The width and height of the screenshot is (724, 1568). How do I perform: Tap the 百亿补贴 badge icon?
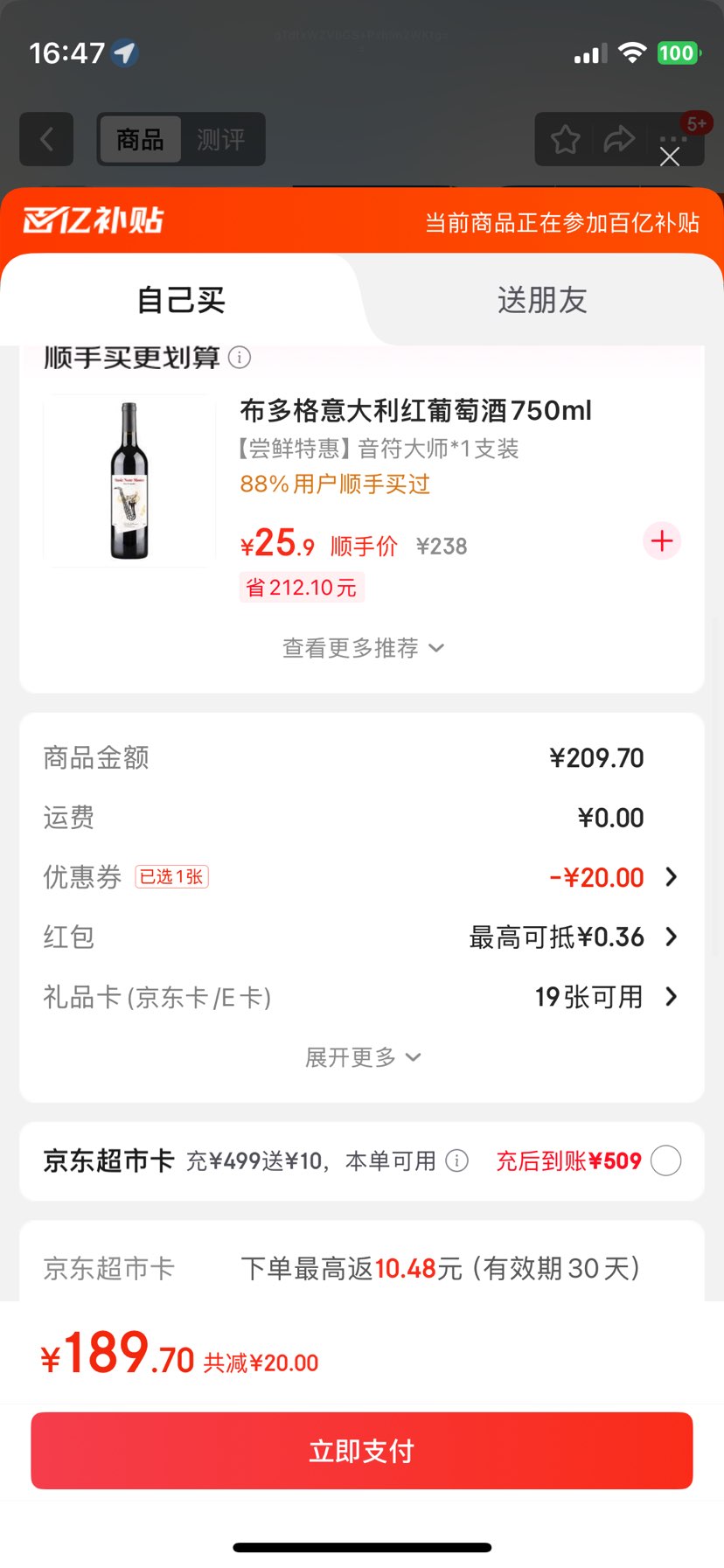94,220
